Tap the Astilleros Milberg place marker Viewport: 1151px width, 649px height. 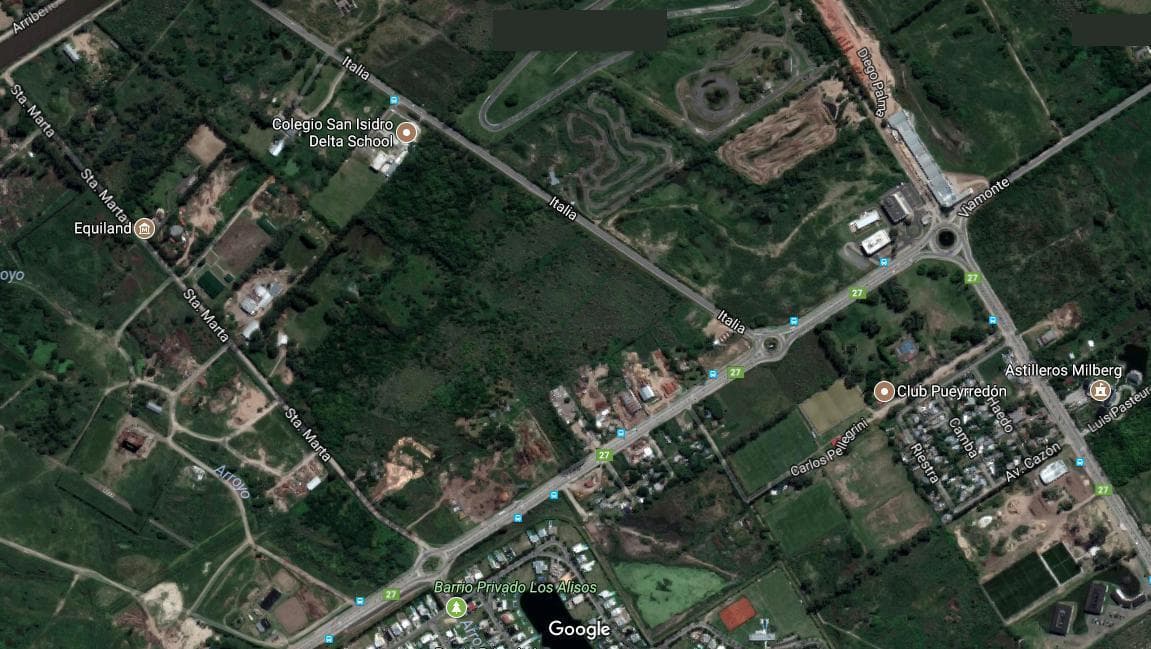[x=1100, y=389]
